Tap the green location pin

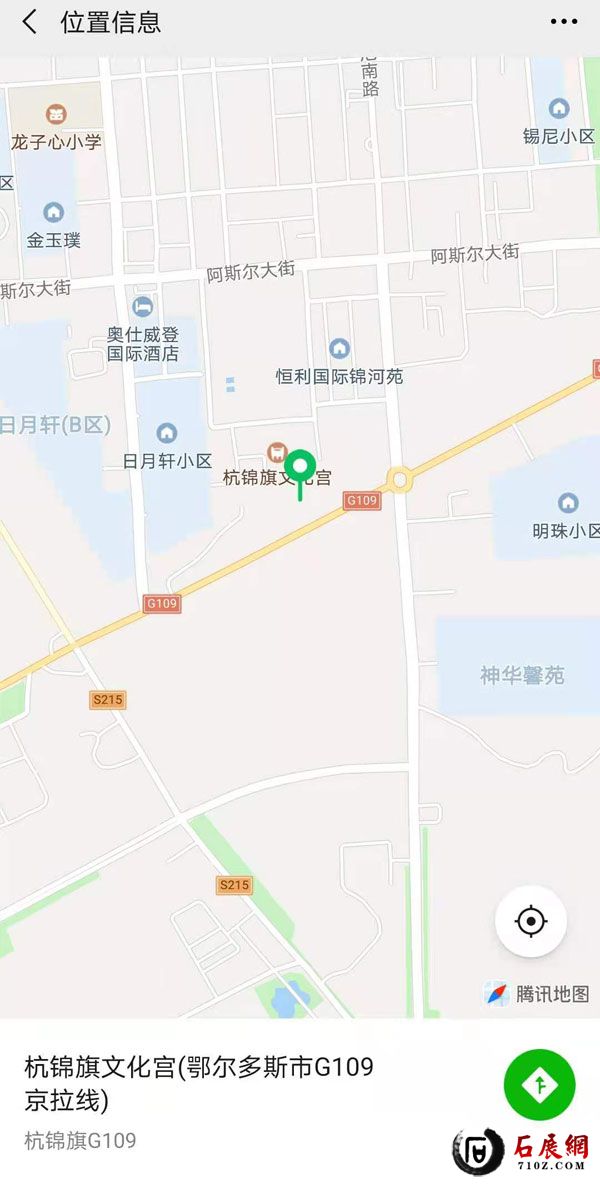point(300,468)
